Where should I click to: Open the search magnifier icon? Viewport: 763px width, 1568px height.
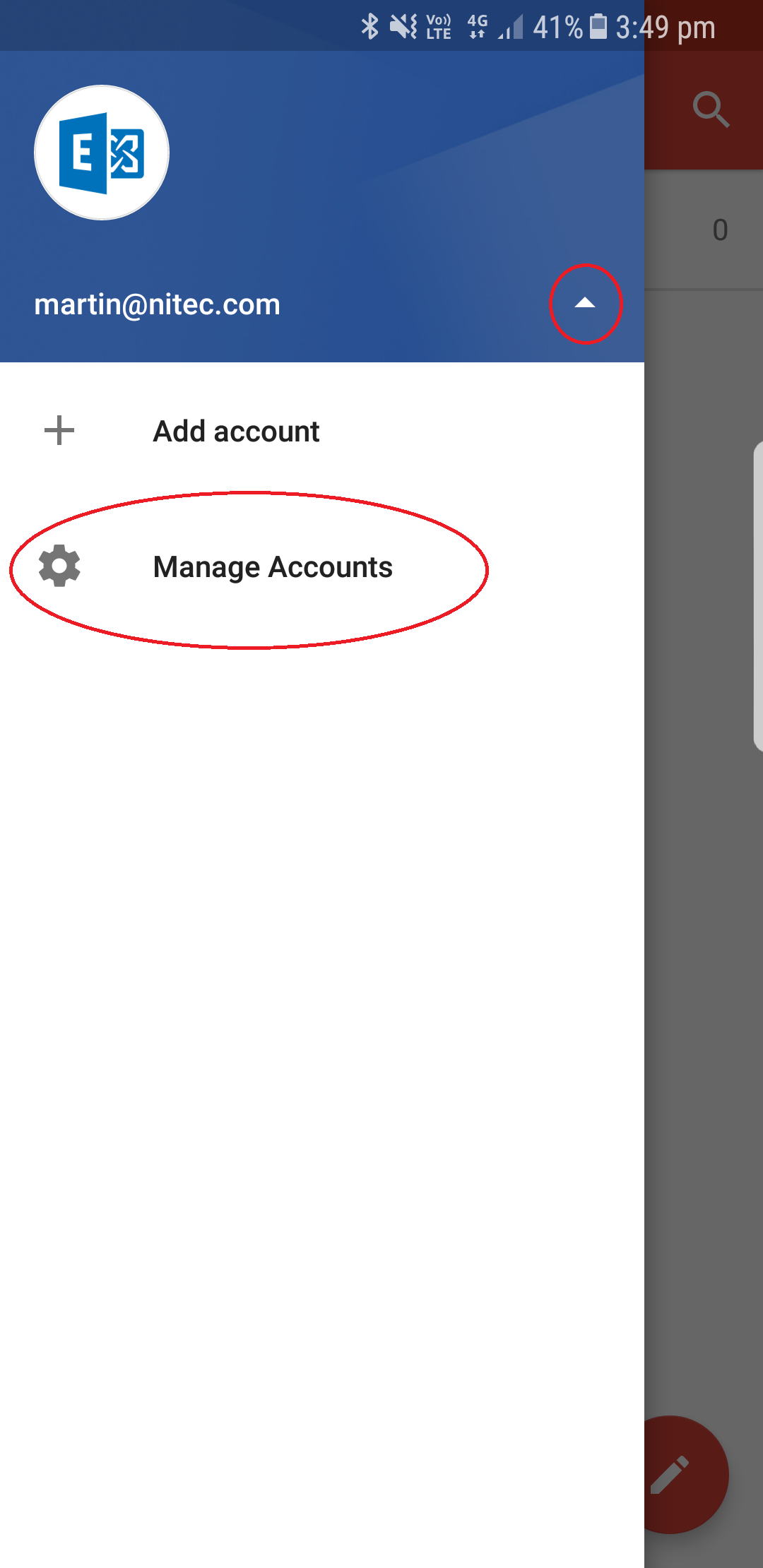[710, 109]
